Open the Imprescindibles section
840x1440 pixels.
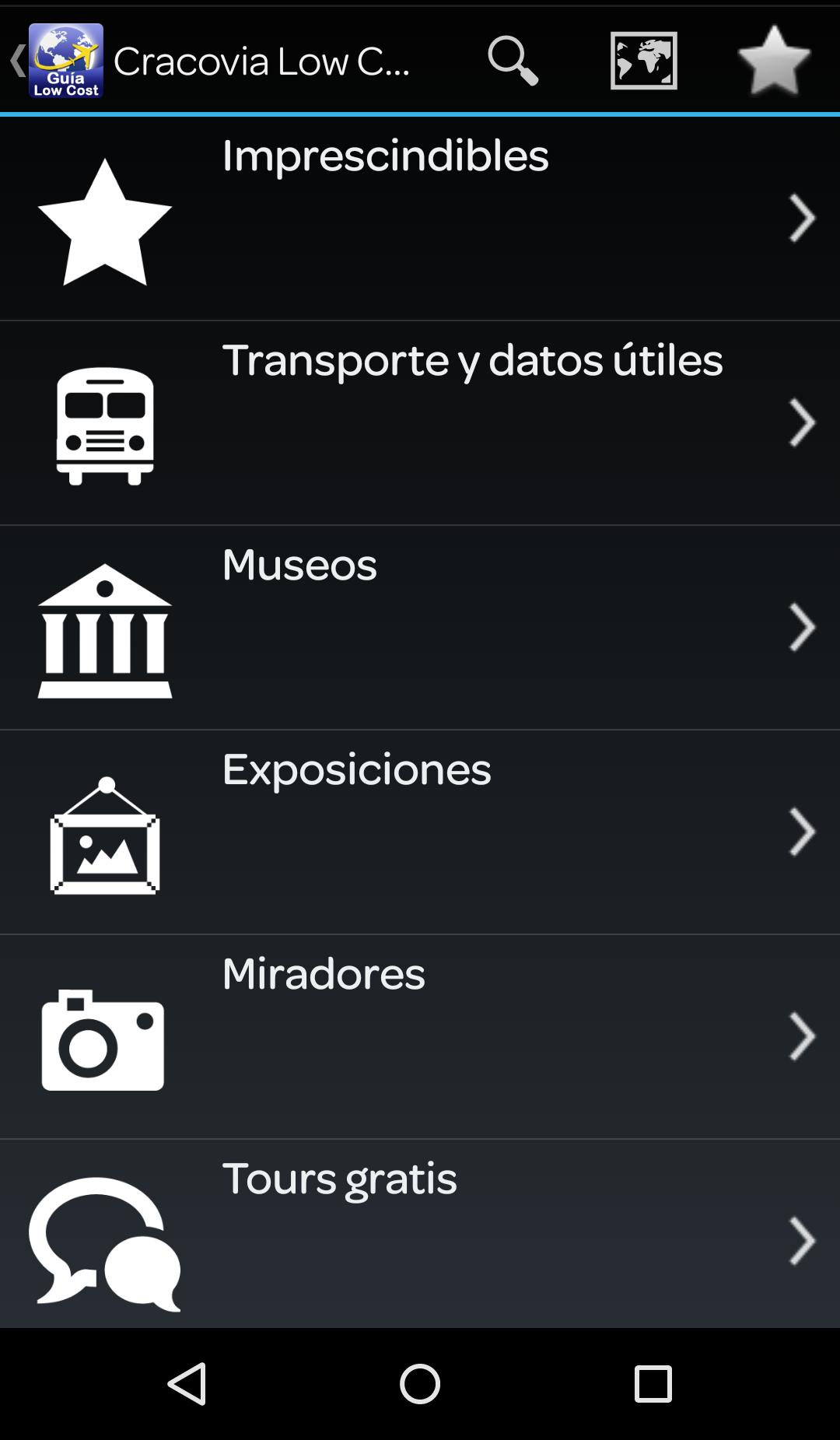(420, 219)
